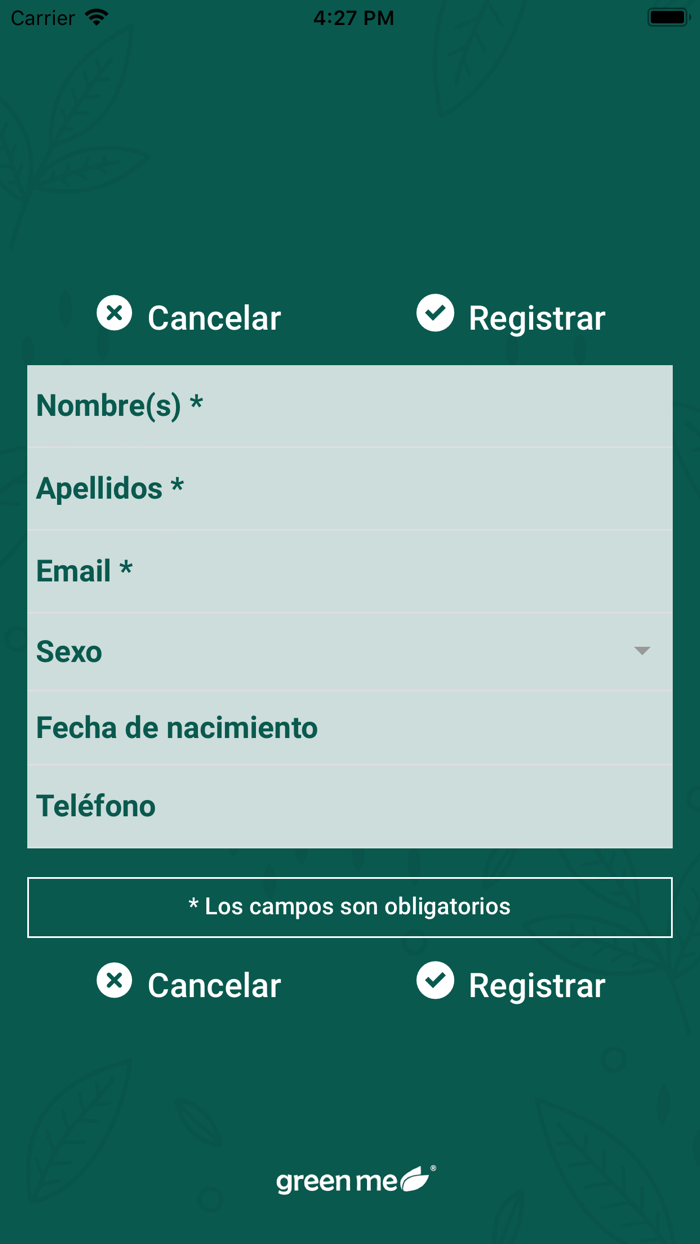
Task: Open the Fecha de nacimiento picker
Action: click(x=350, y=728)
